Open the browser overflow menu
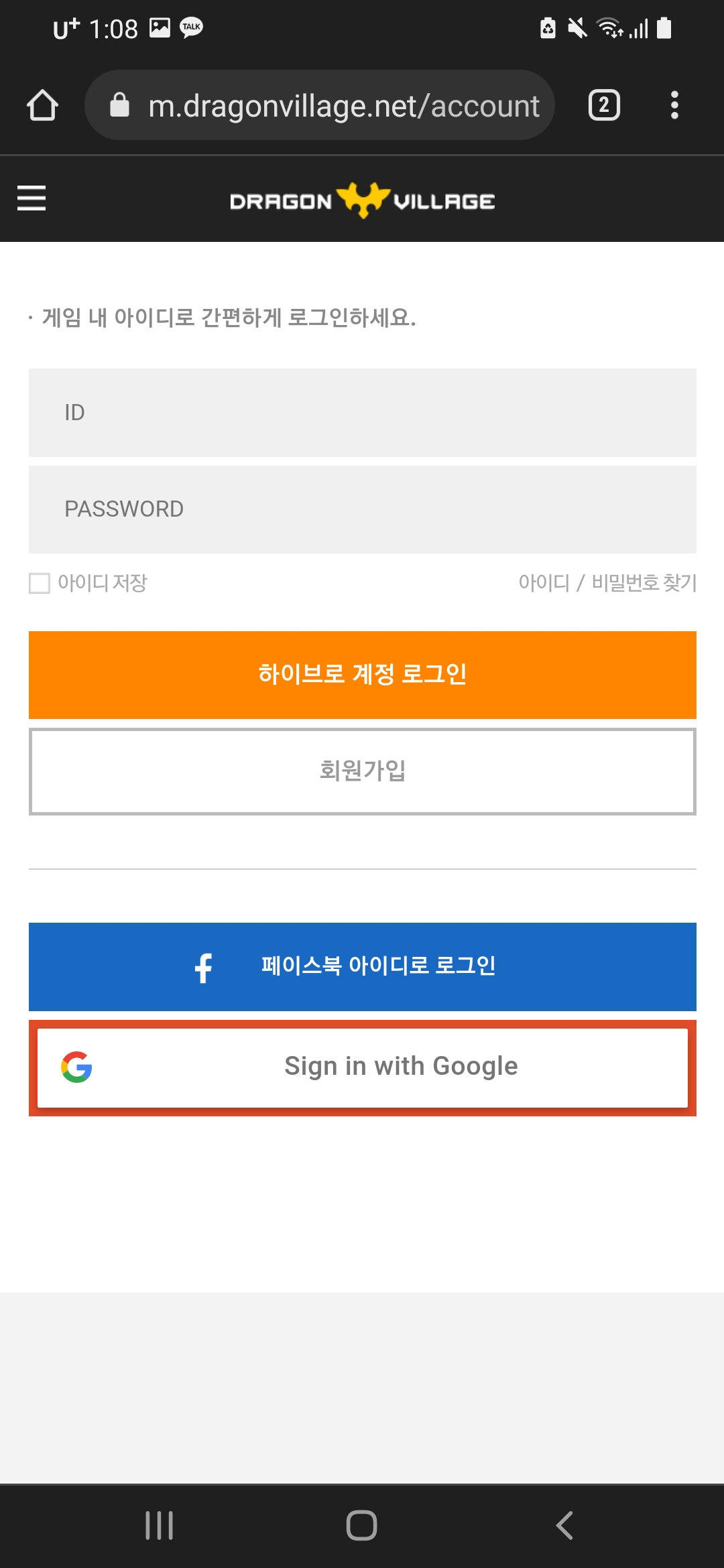This screenshot has height=1568, width=724. (674, 105)
